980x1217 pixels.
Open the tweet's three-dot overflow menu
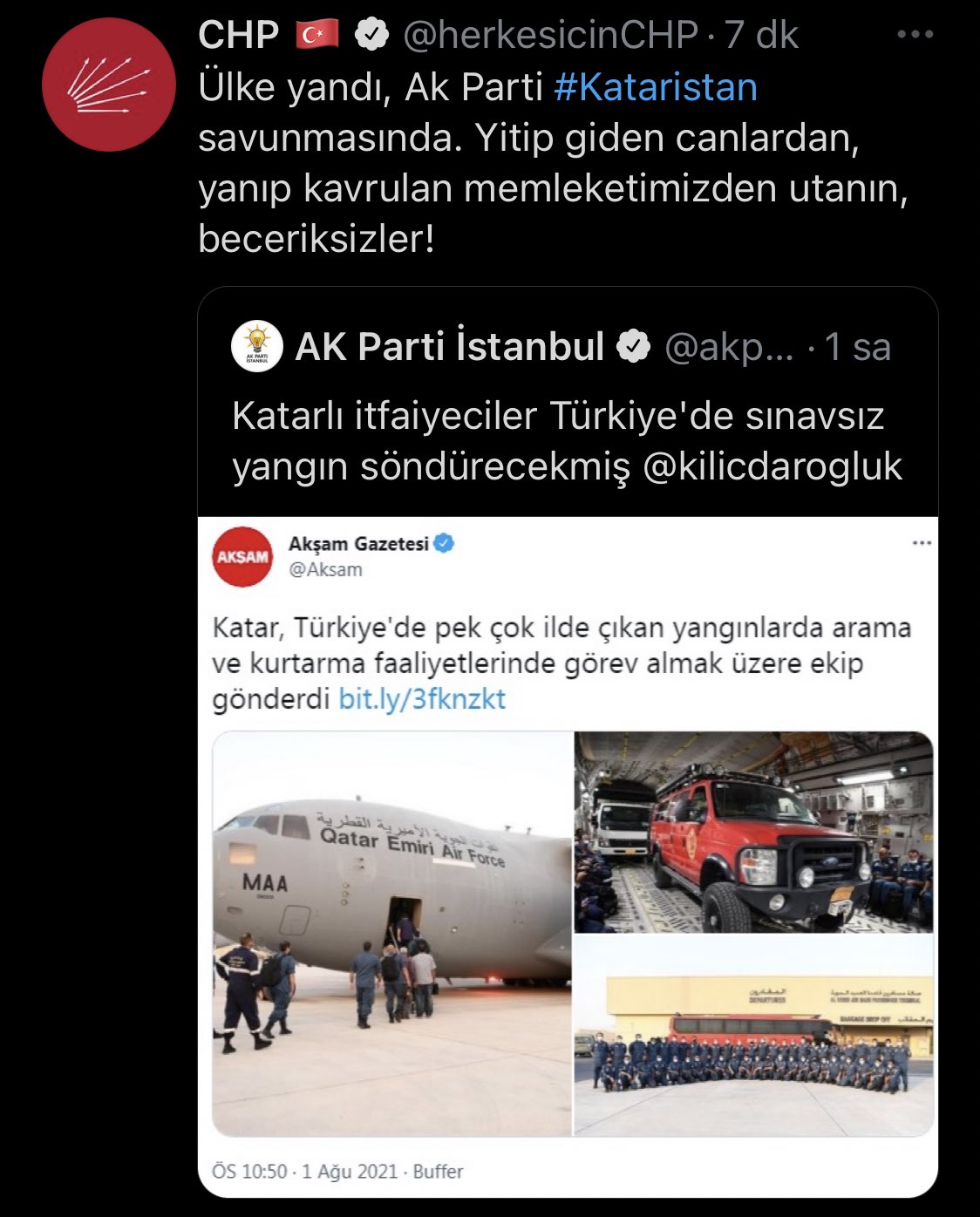click(915, 35)
